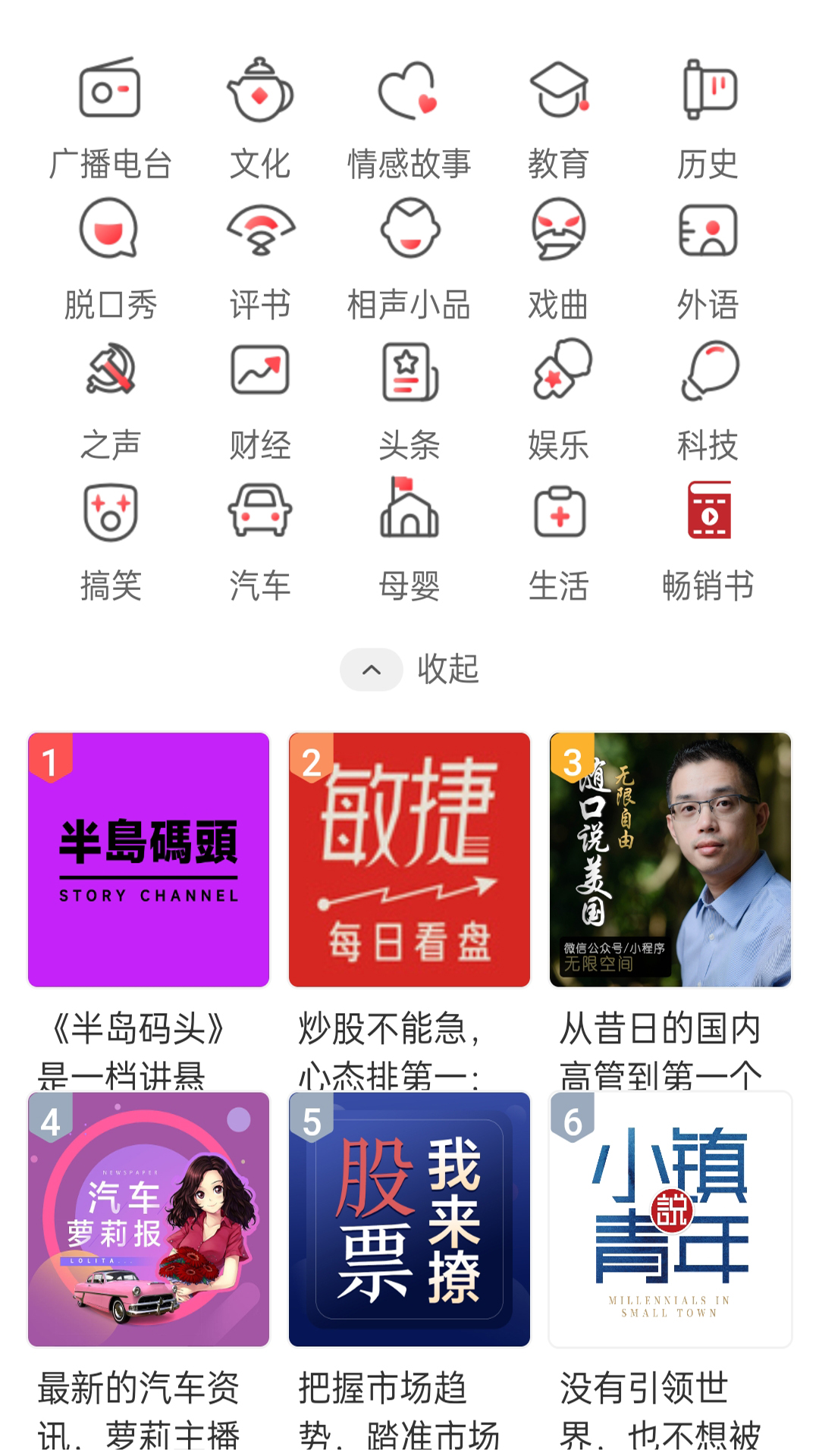Viewport: 819px width, 1456px height.
Task: Open the 敏捷每日看盘 album
Action: [x=409, y=860]
